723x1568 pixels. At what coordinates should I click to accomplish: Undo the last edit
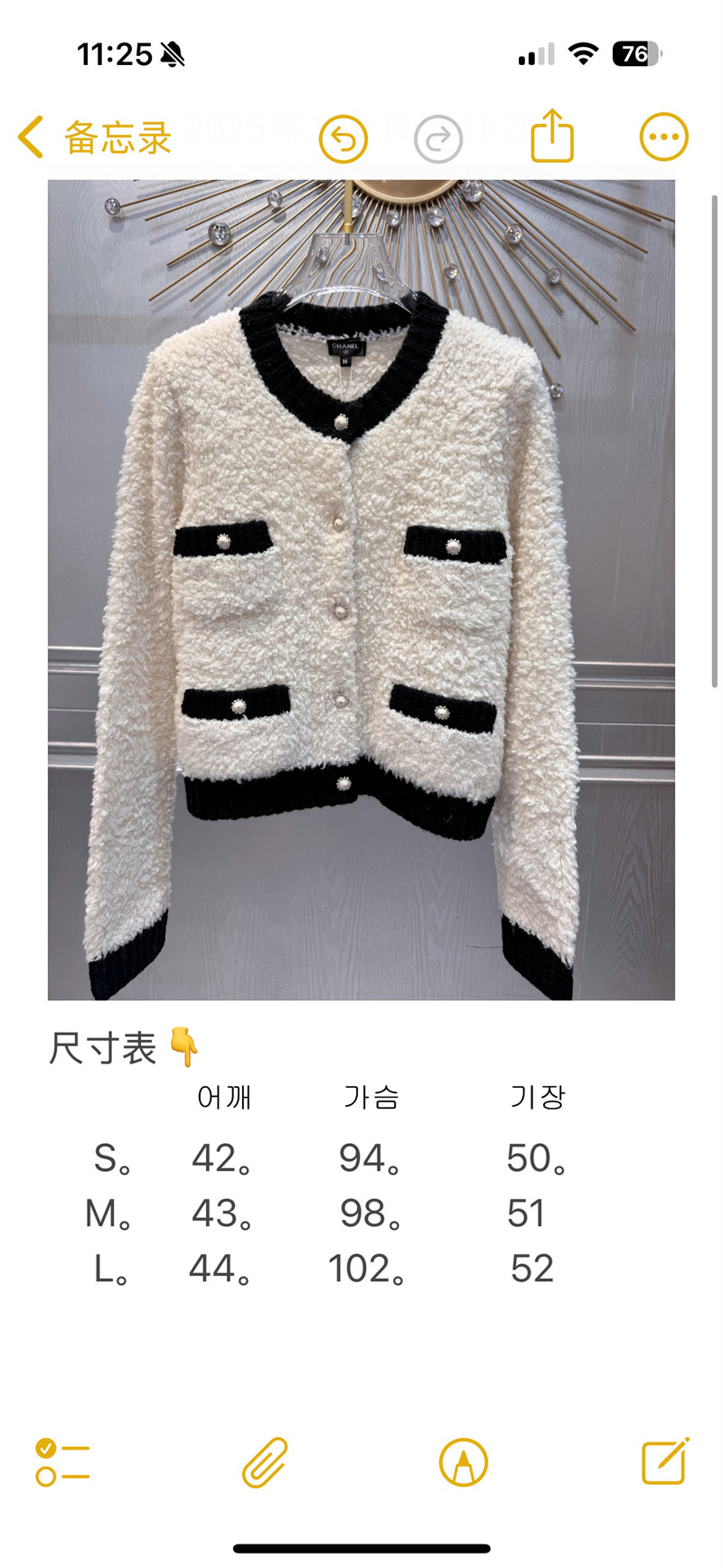pyautogui.click(x=343, y=139)
